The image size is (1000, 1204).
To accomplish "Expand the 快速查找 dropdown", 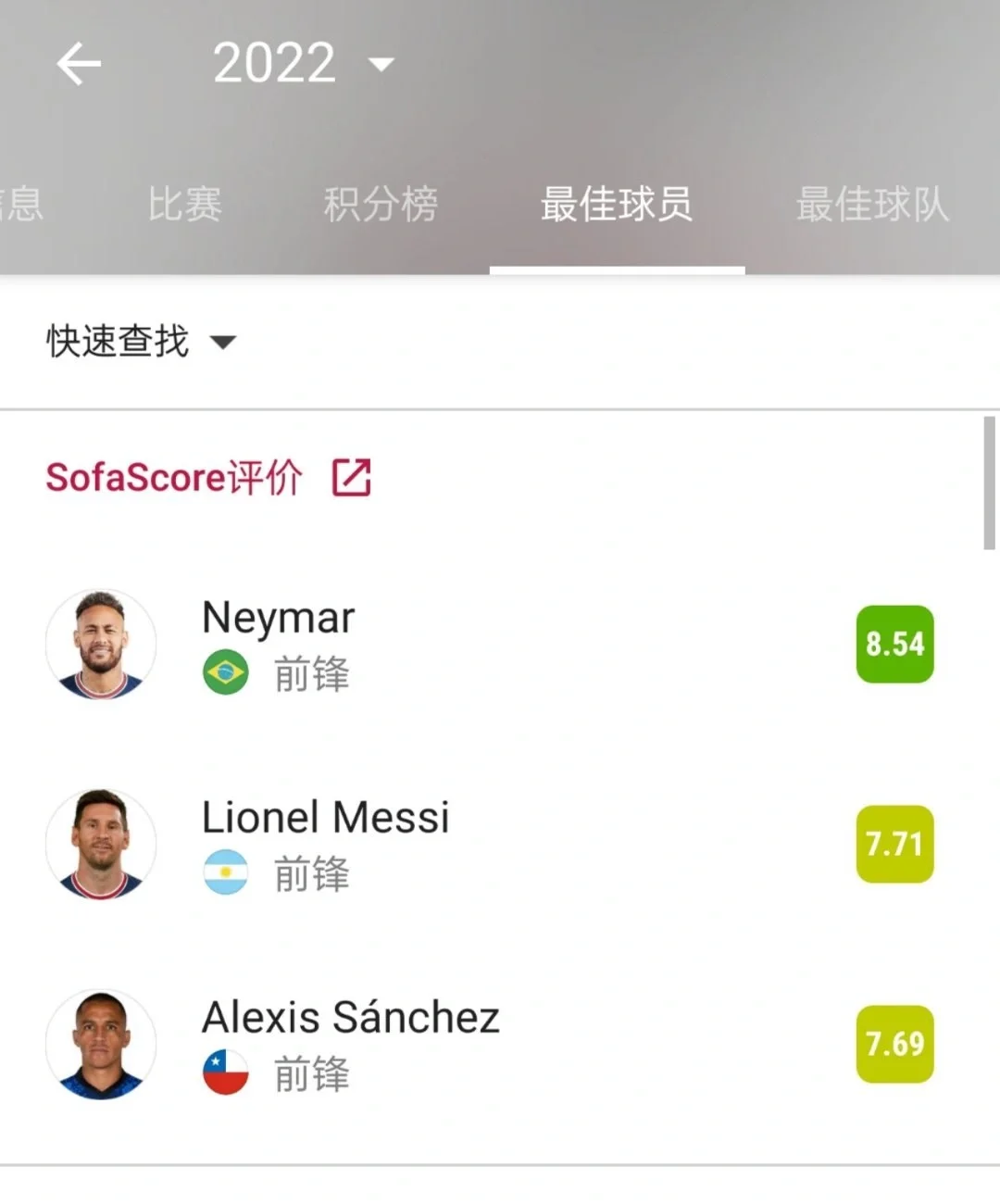I will point(141,342).
